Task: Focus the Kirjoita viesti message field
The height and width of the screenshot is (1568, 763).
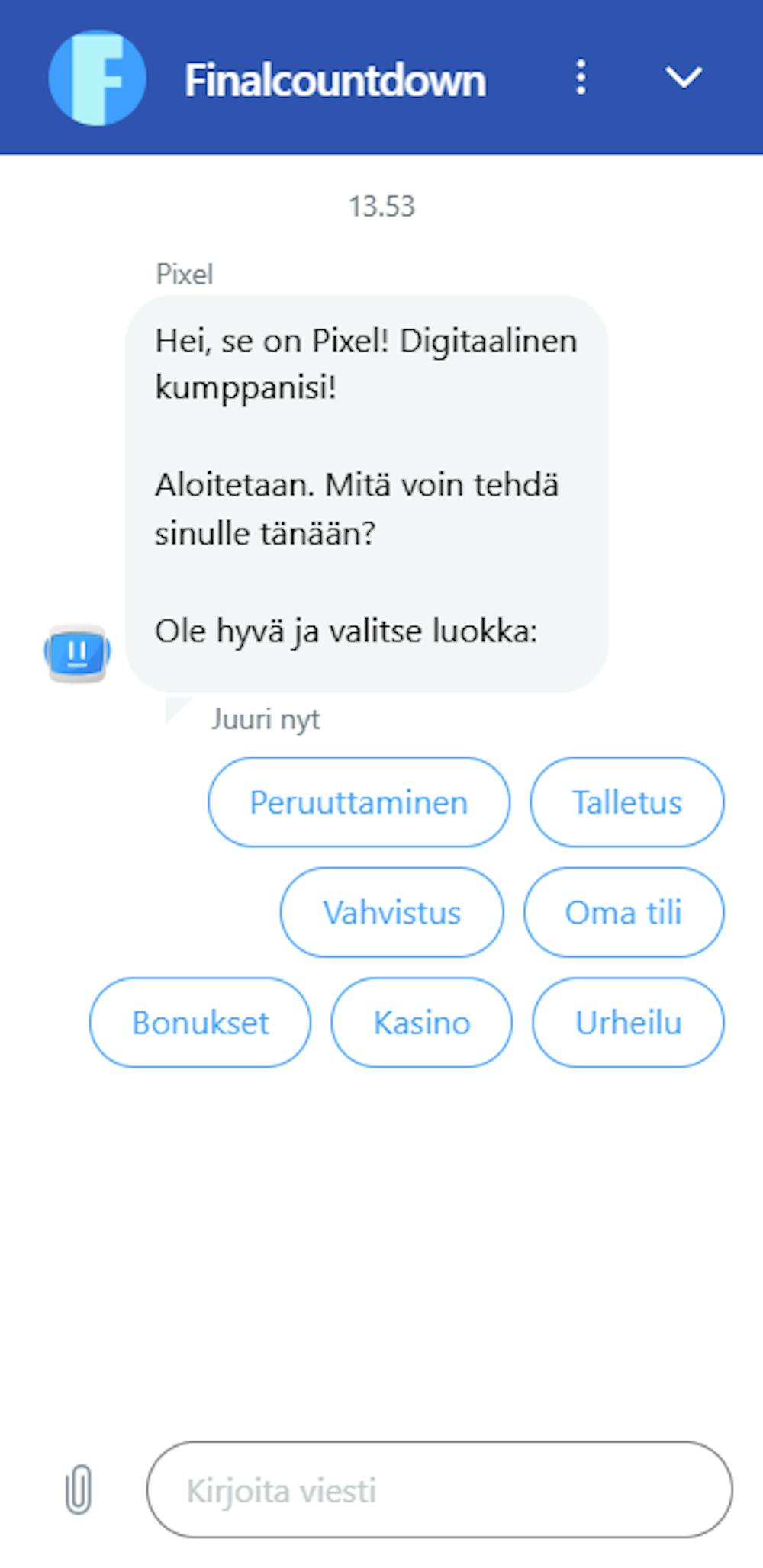Action: click(439, 1489)
